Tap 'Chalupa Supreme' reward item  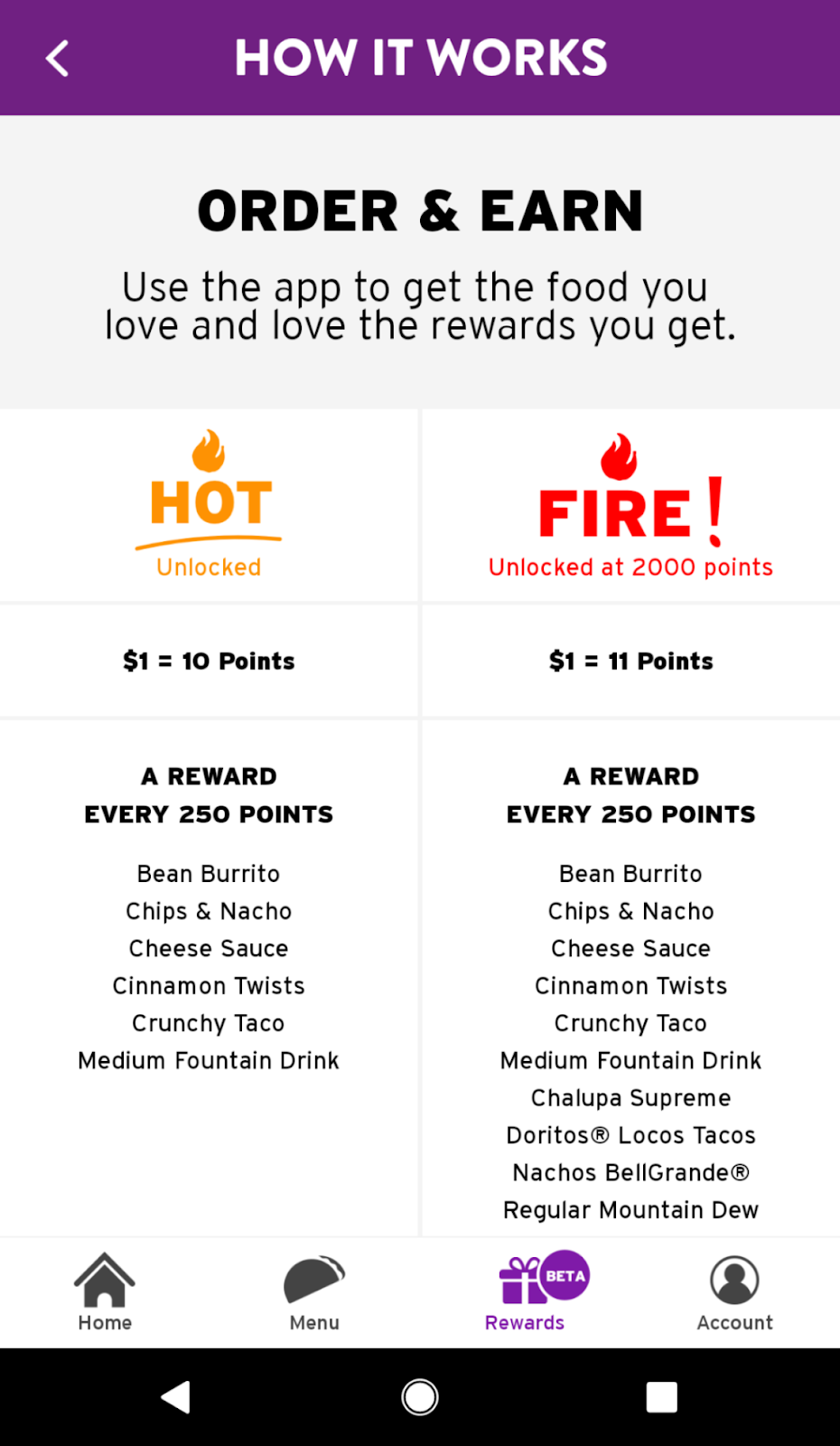[x=630, y=1097]
